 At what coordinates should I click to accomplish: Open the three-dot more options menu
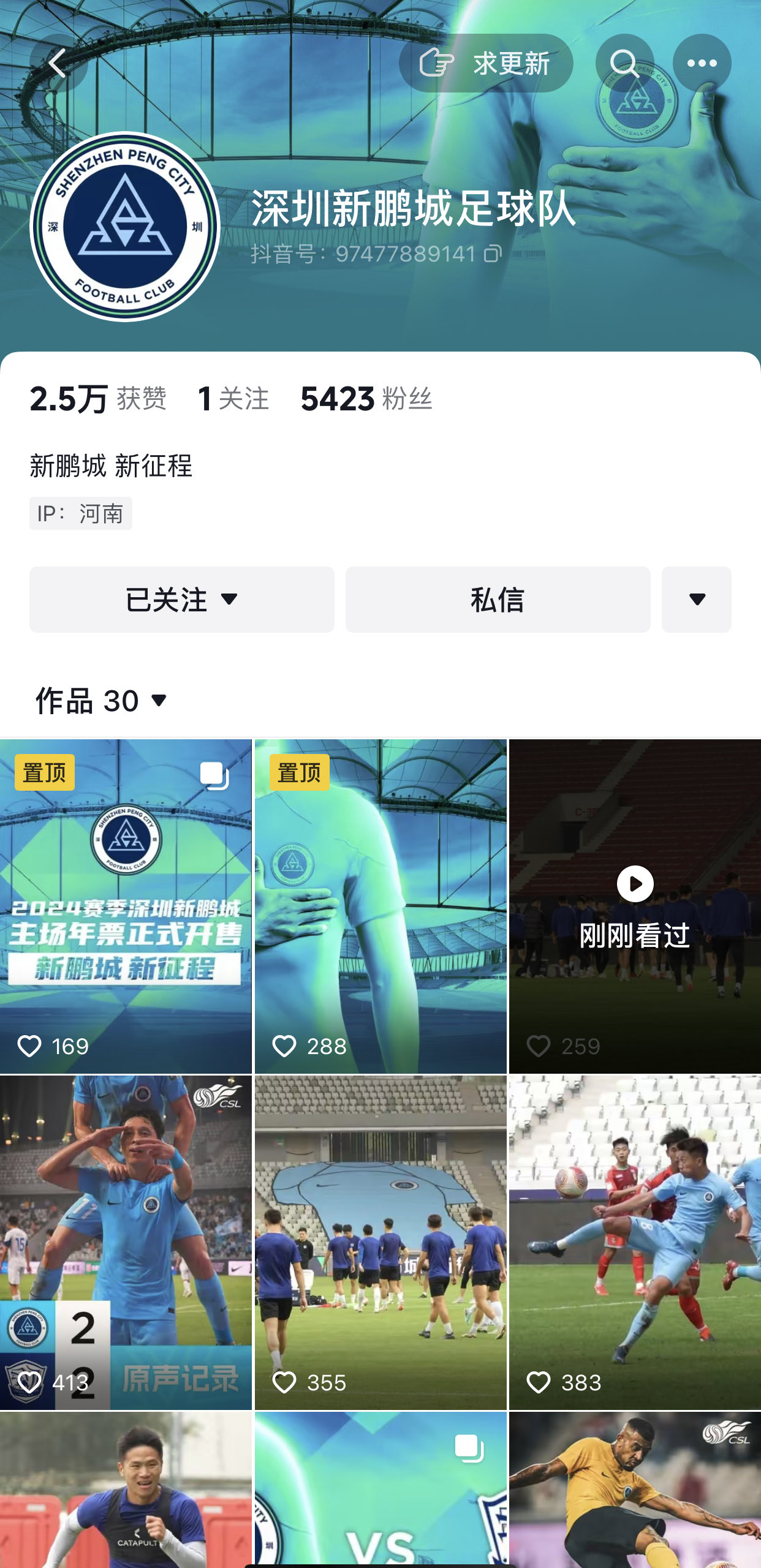tap(702, 64)
